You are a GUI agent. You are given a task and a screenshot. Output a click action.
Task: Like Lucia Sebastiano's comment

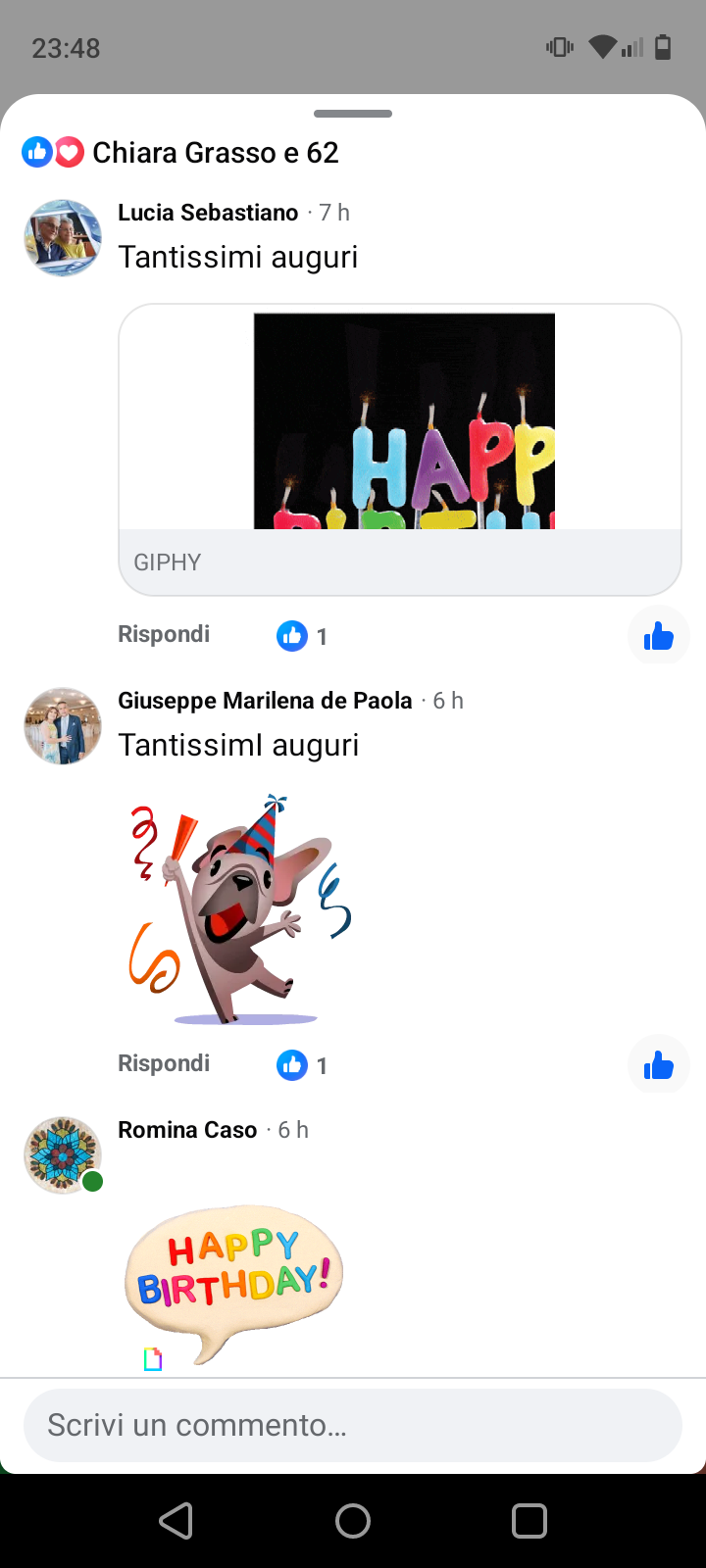tap(658, 636)
